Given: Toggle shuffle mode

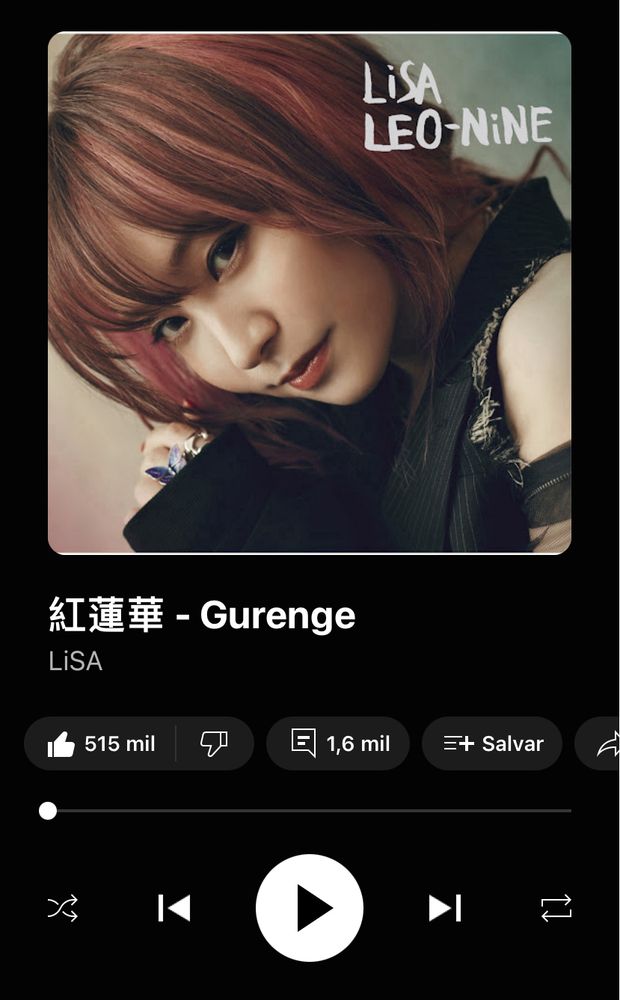Looking at the screenshot, I should pos(62,908).
